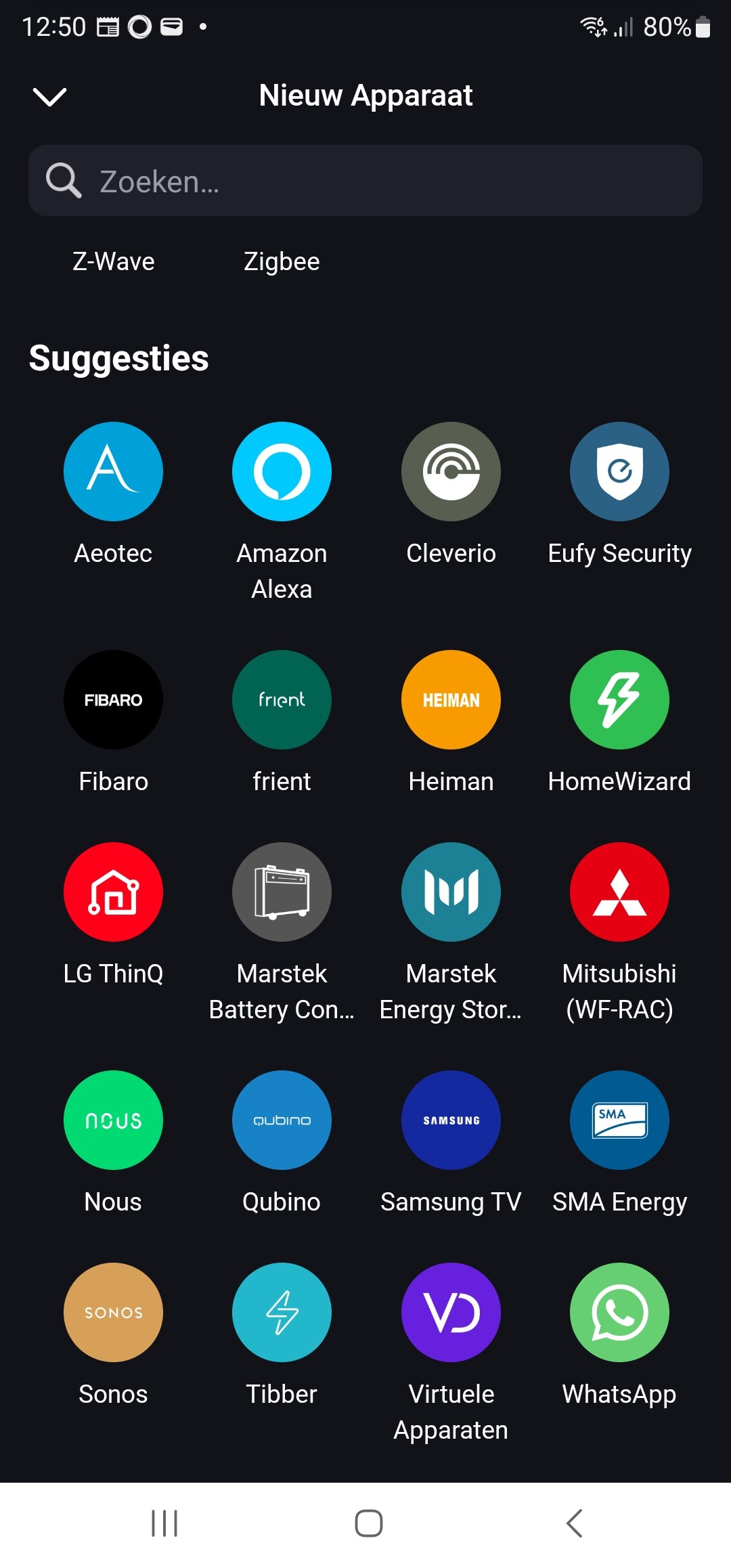
Task: Pick frient from the suggestions
Action: coord(282,700)
